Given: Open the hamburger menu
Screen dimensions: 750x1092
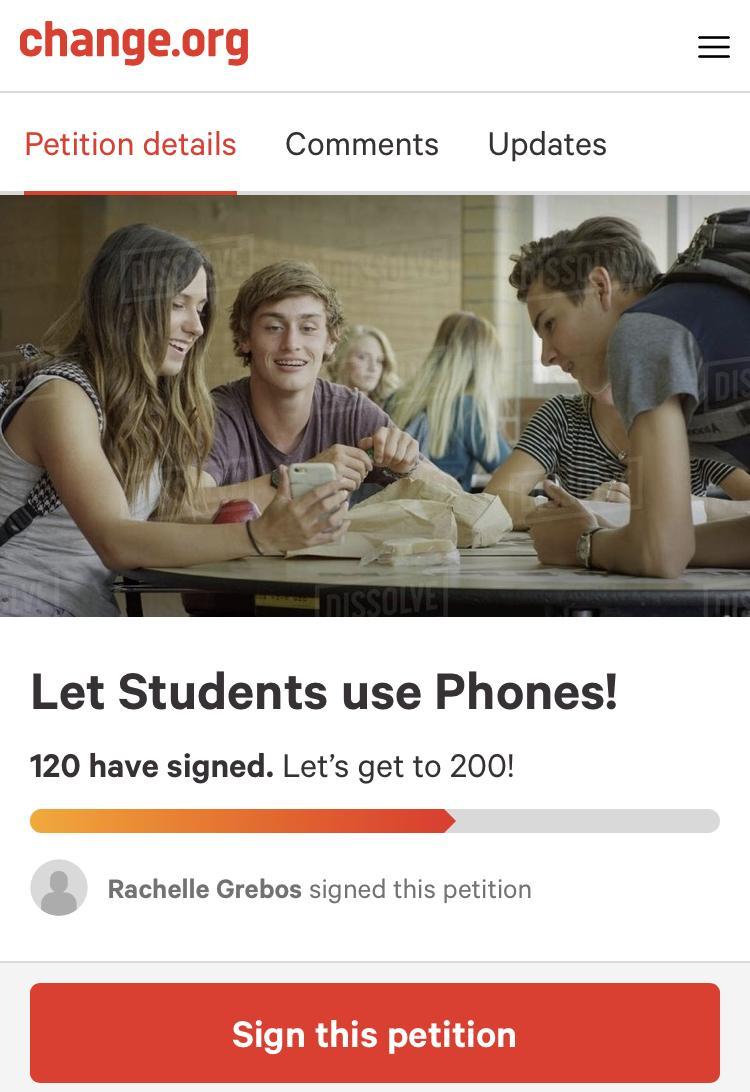Looking at the screenshot, I should (713, 47).
